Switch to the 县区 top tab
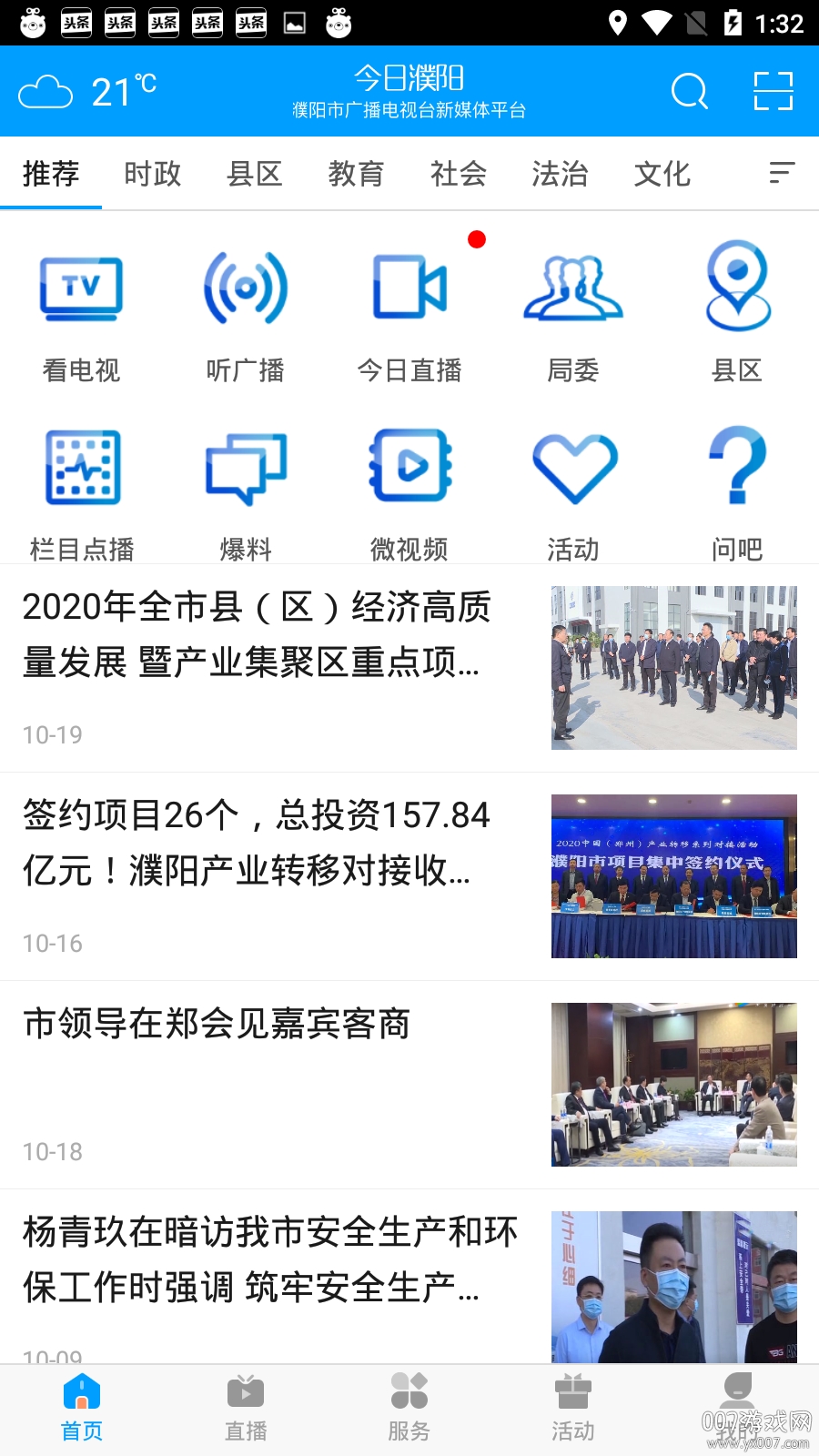 click(255, 174)
